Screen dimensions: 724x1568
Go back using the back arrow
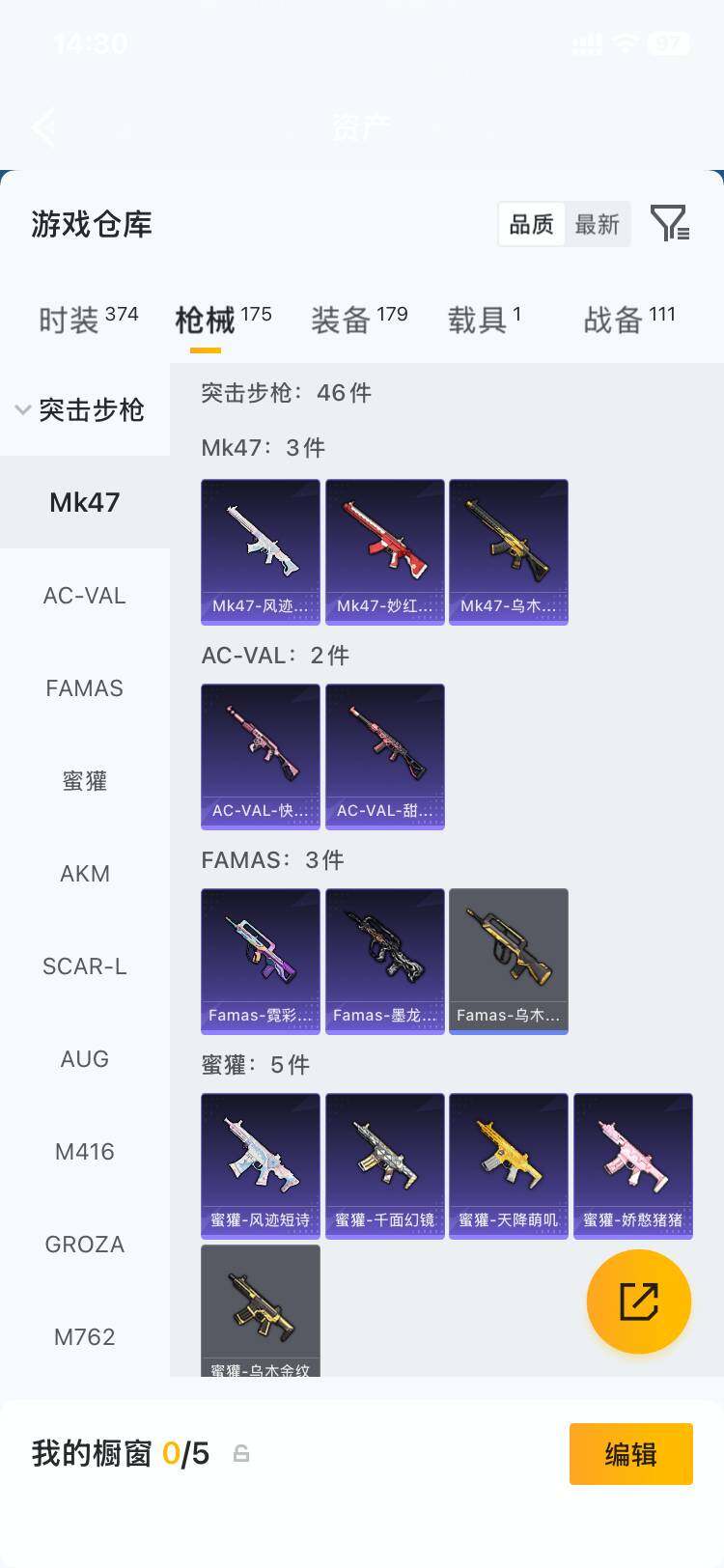pos(43,126)
